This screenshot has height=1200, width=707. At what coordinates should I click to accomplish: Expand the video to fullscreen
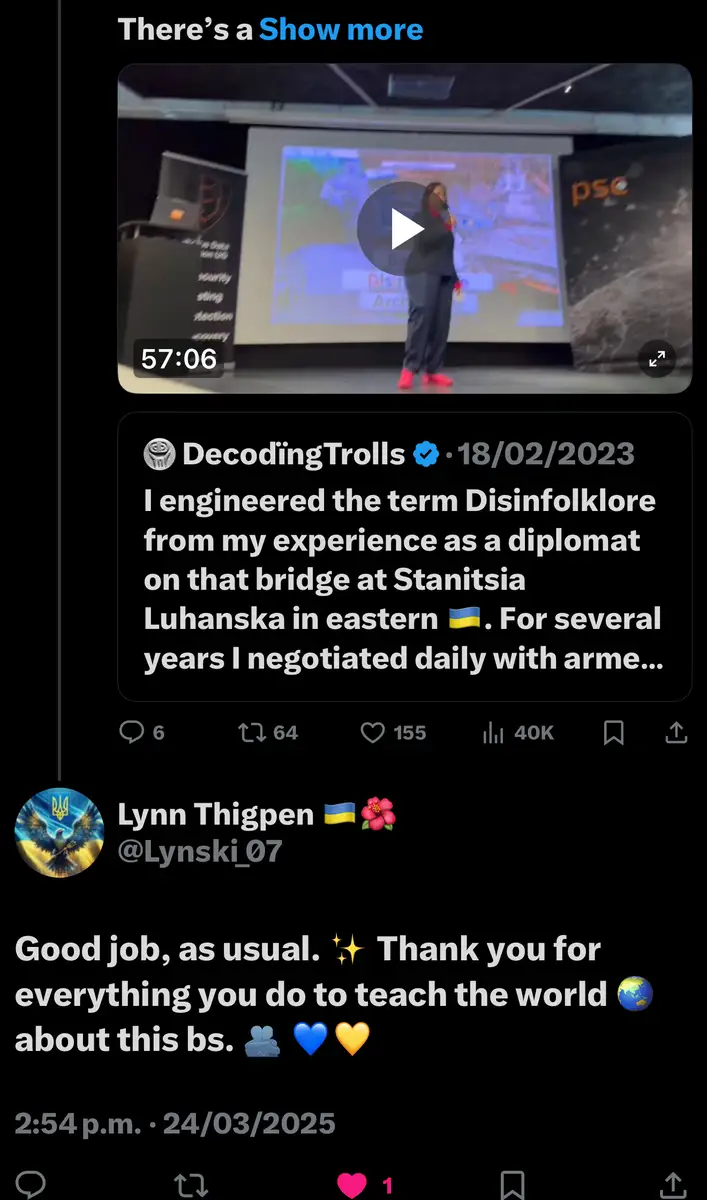click(x=657, y=359)
